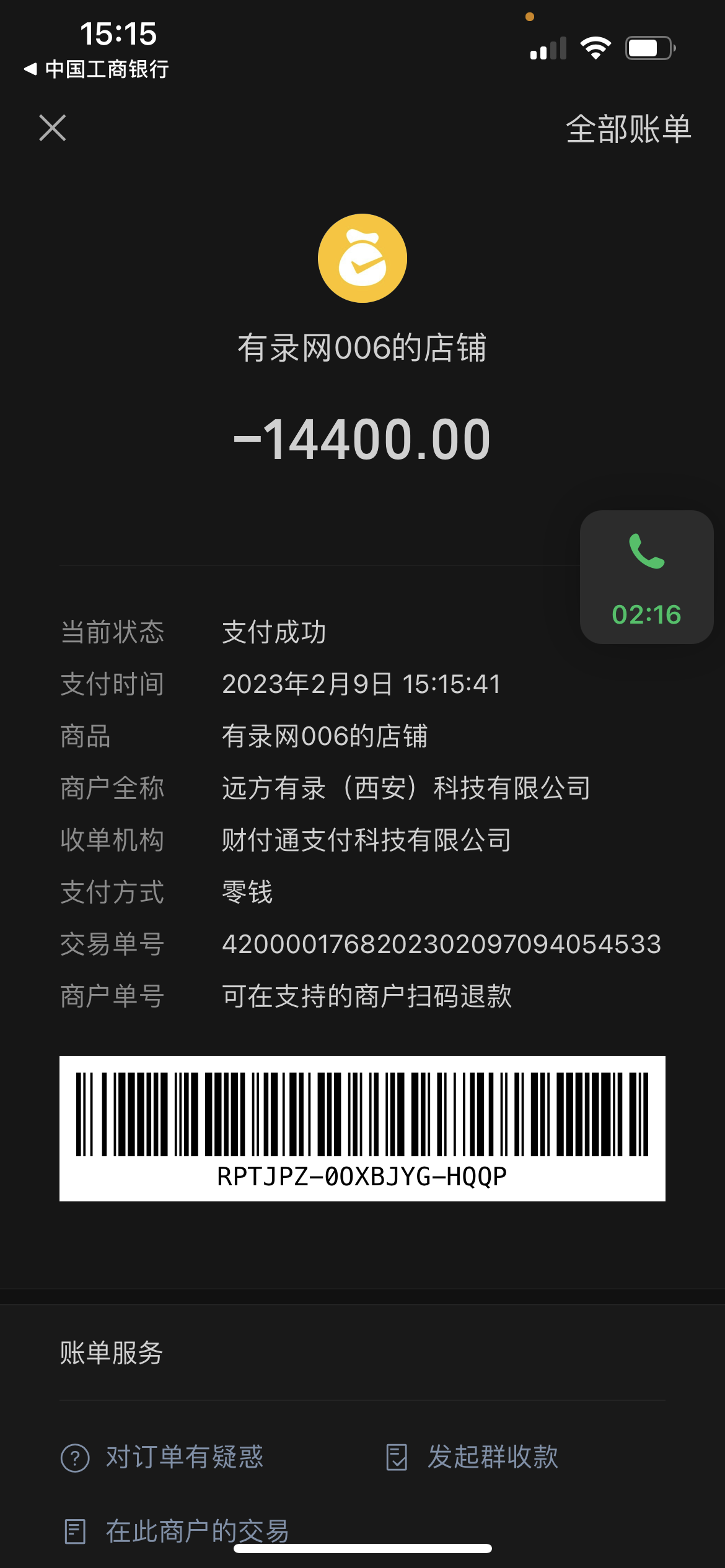The image size is (725, 1568).
Task: View 在此商户的交易 transactions
Action: click(x=177, y=1531)
